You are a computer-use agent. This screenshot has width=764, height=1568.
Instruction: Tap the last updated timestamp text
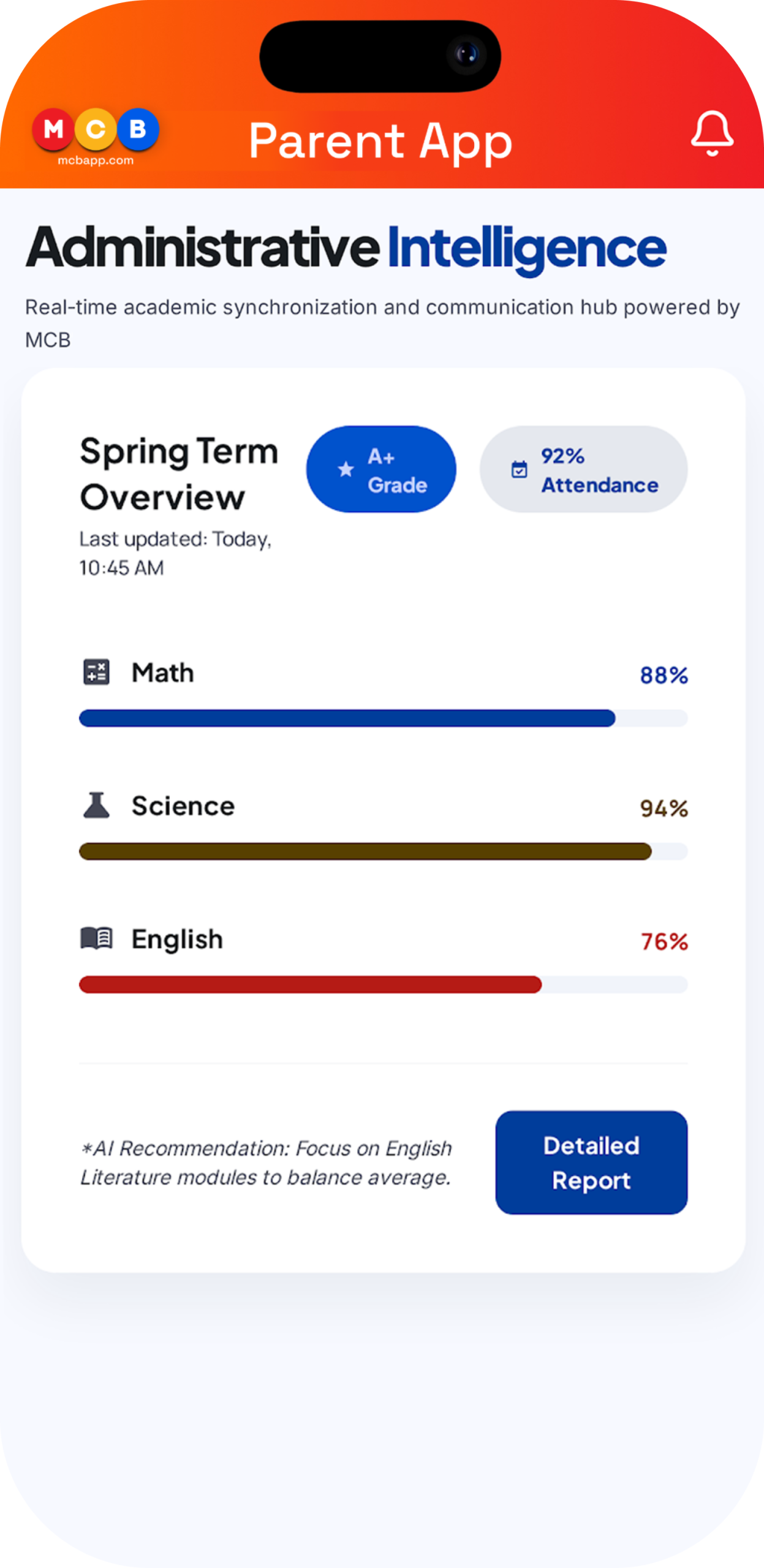coord(175,553)
